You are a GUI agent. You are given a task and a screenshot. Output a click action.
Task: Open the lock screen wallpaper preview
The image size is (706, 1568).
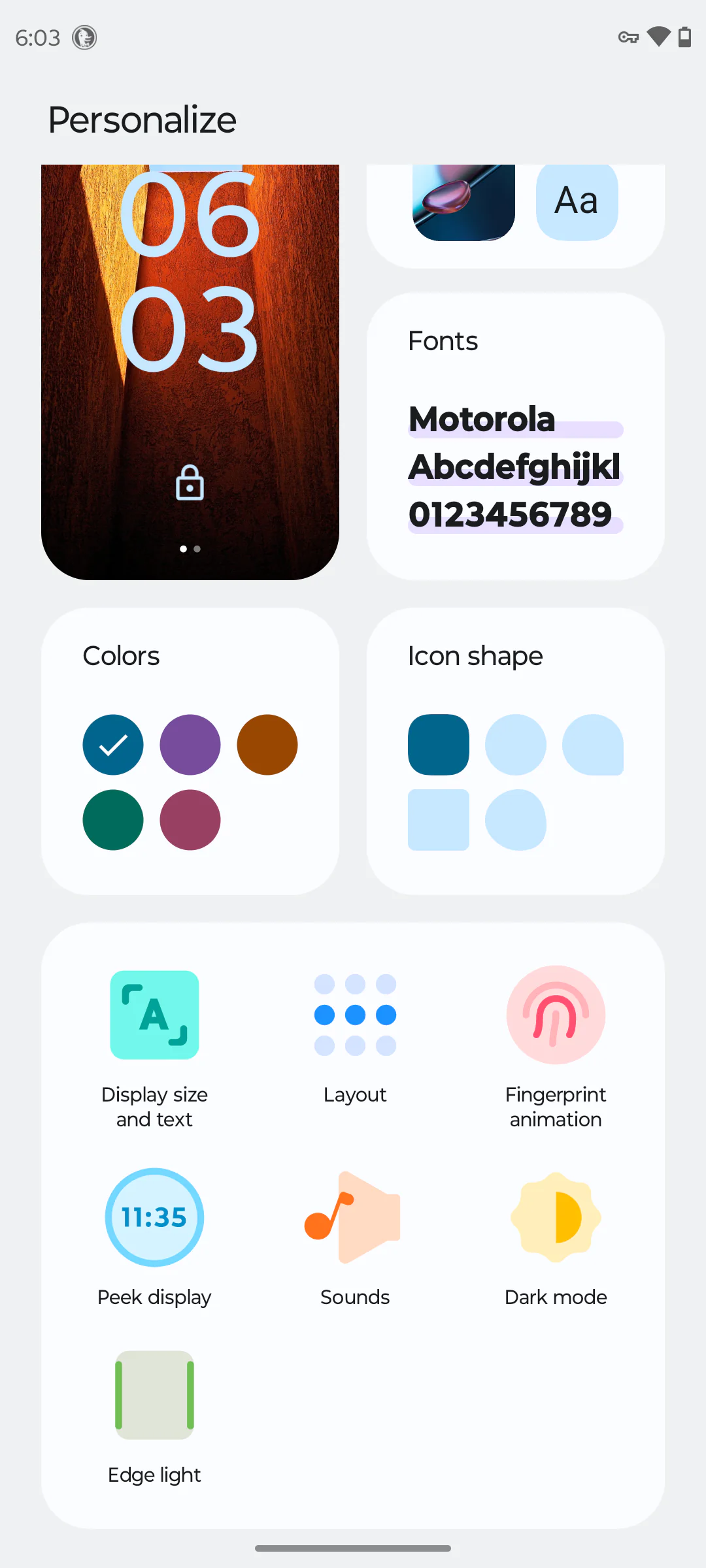[x=190, y=372]
